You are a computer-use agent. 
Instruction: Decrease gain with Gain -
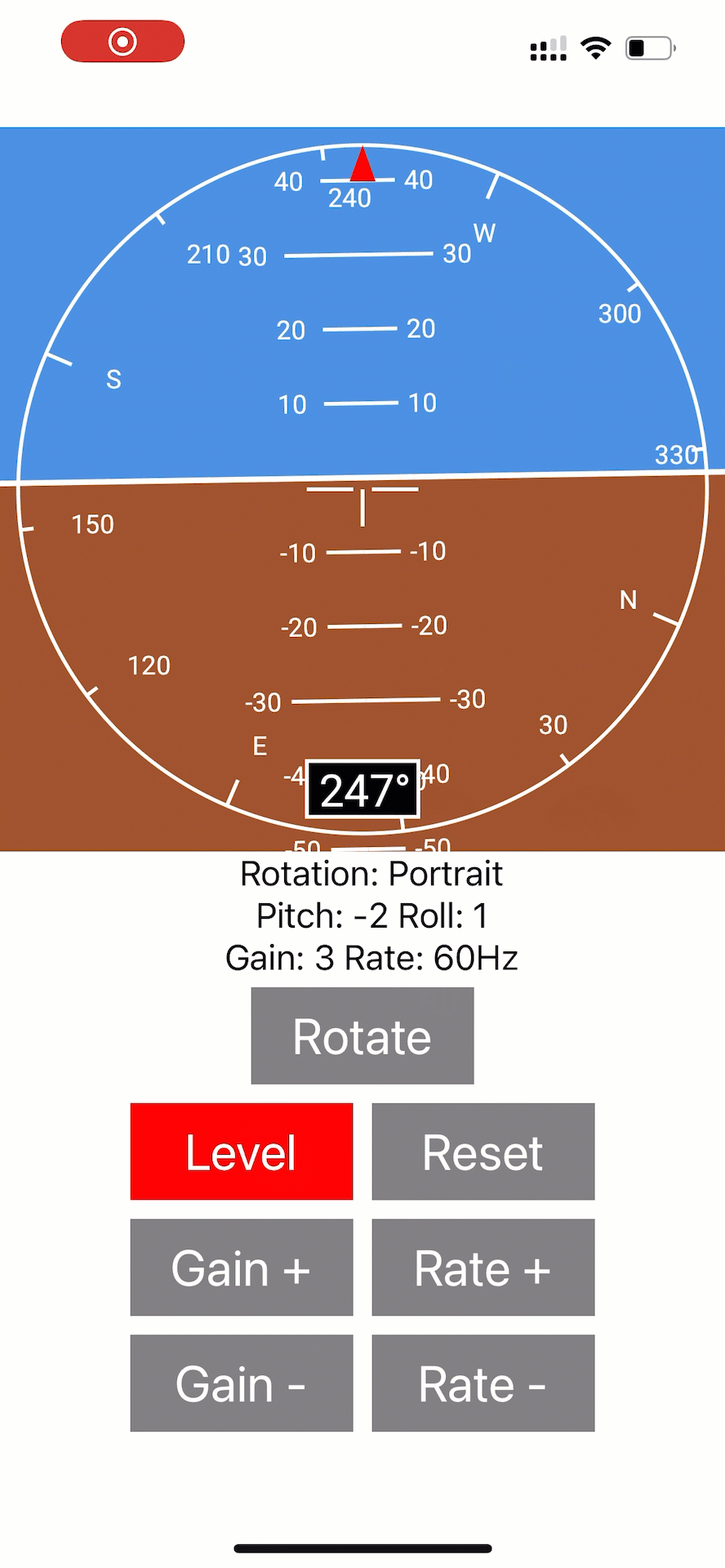[242, 1383]
